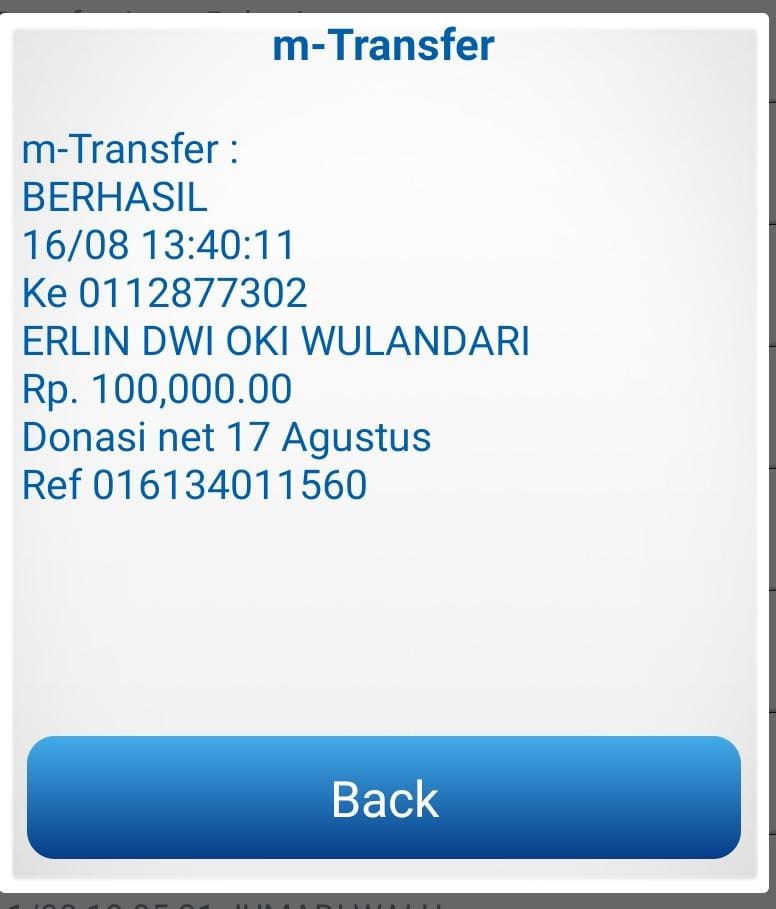Tap Back to close the m-Transfer receipt
Viewport: 776px width, 909px height.
[x=384, y=798]
